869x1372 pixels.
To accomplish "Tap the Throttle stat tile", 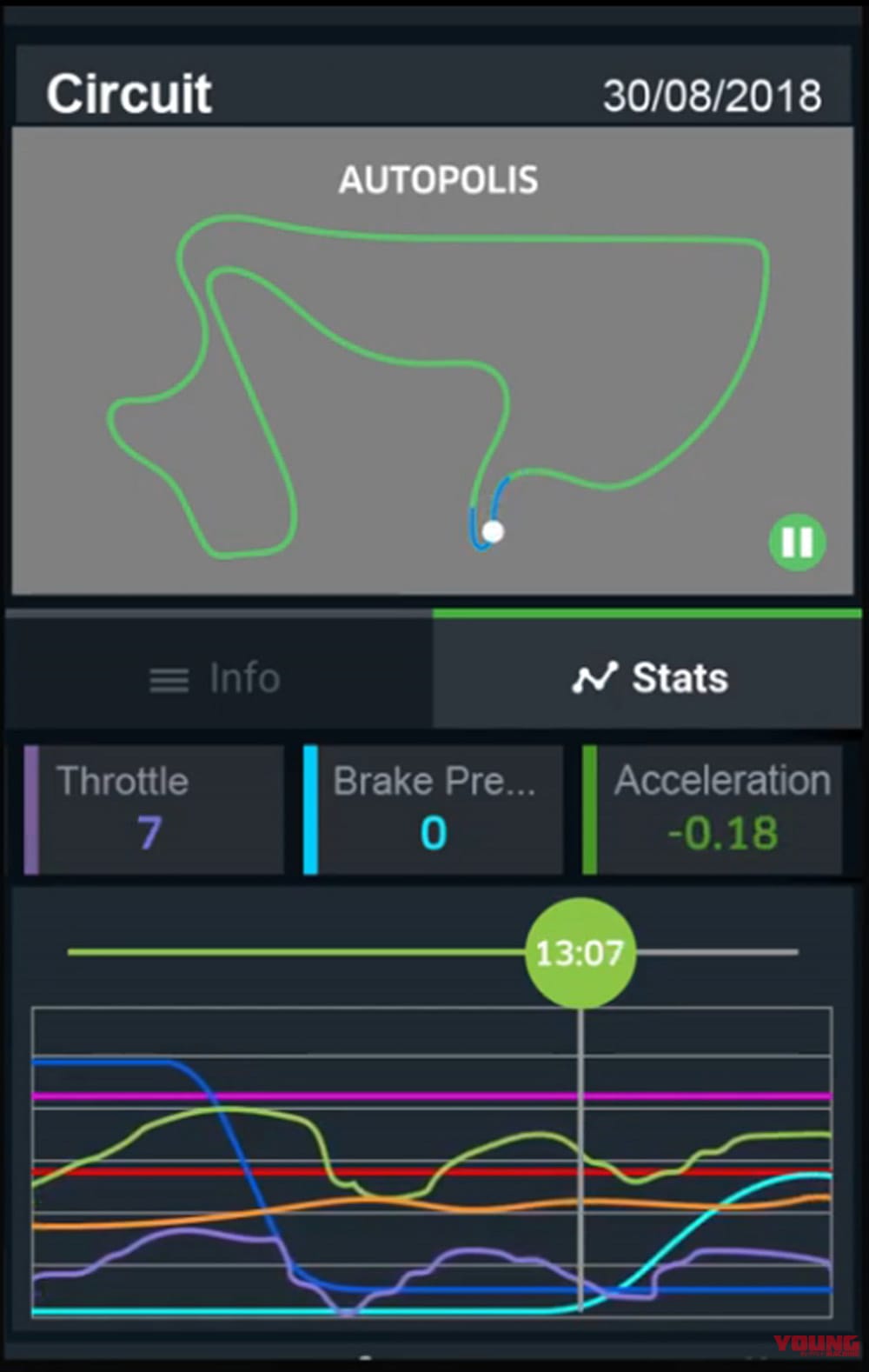I will click(x=155, y=809).
